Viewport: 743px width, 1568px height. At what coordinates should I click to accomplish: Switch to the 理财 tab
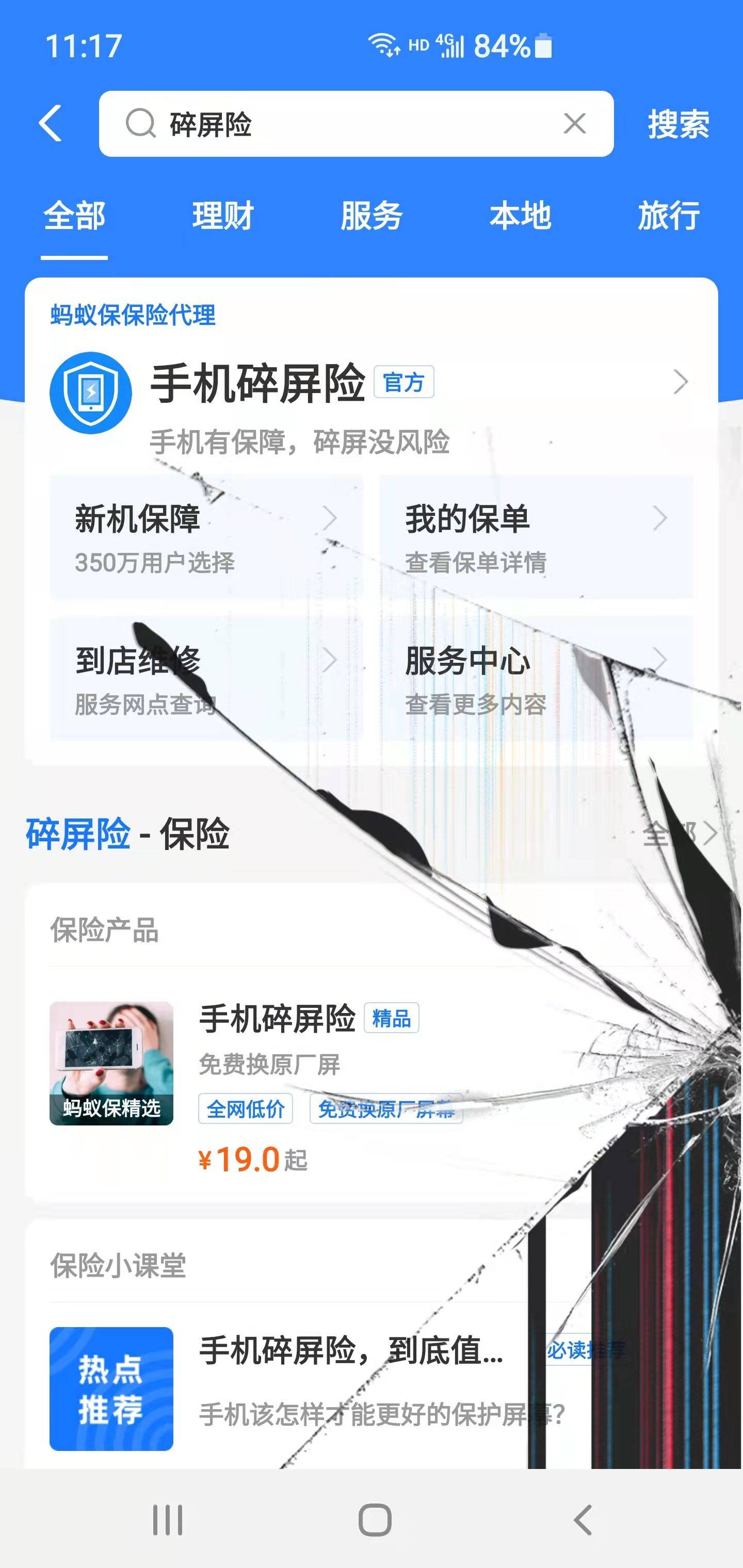(x=223, y=216)
